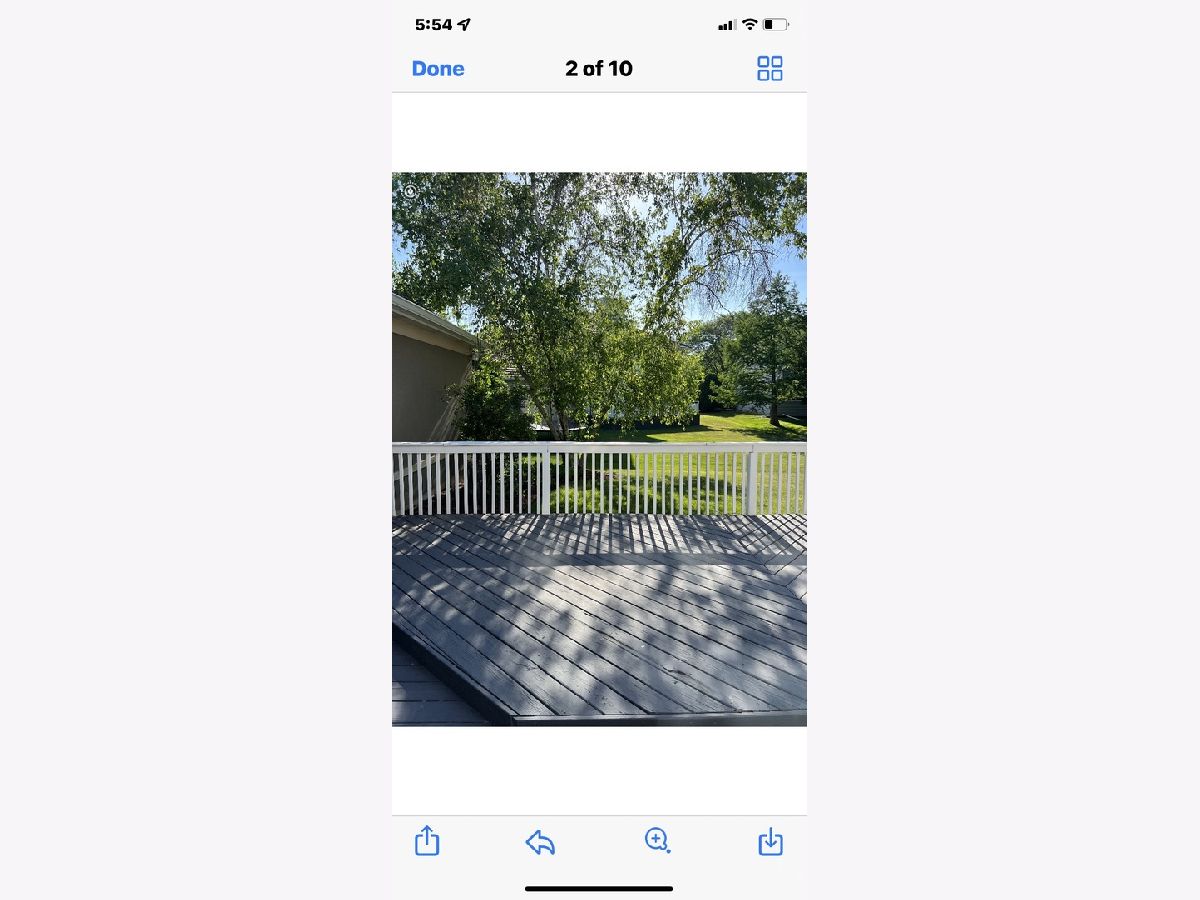Save the photo with download icon
1200x900 pixels.
[x=770, y=842]
